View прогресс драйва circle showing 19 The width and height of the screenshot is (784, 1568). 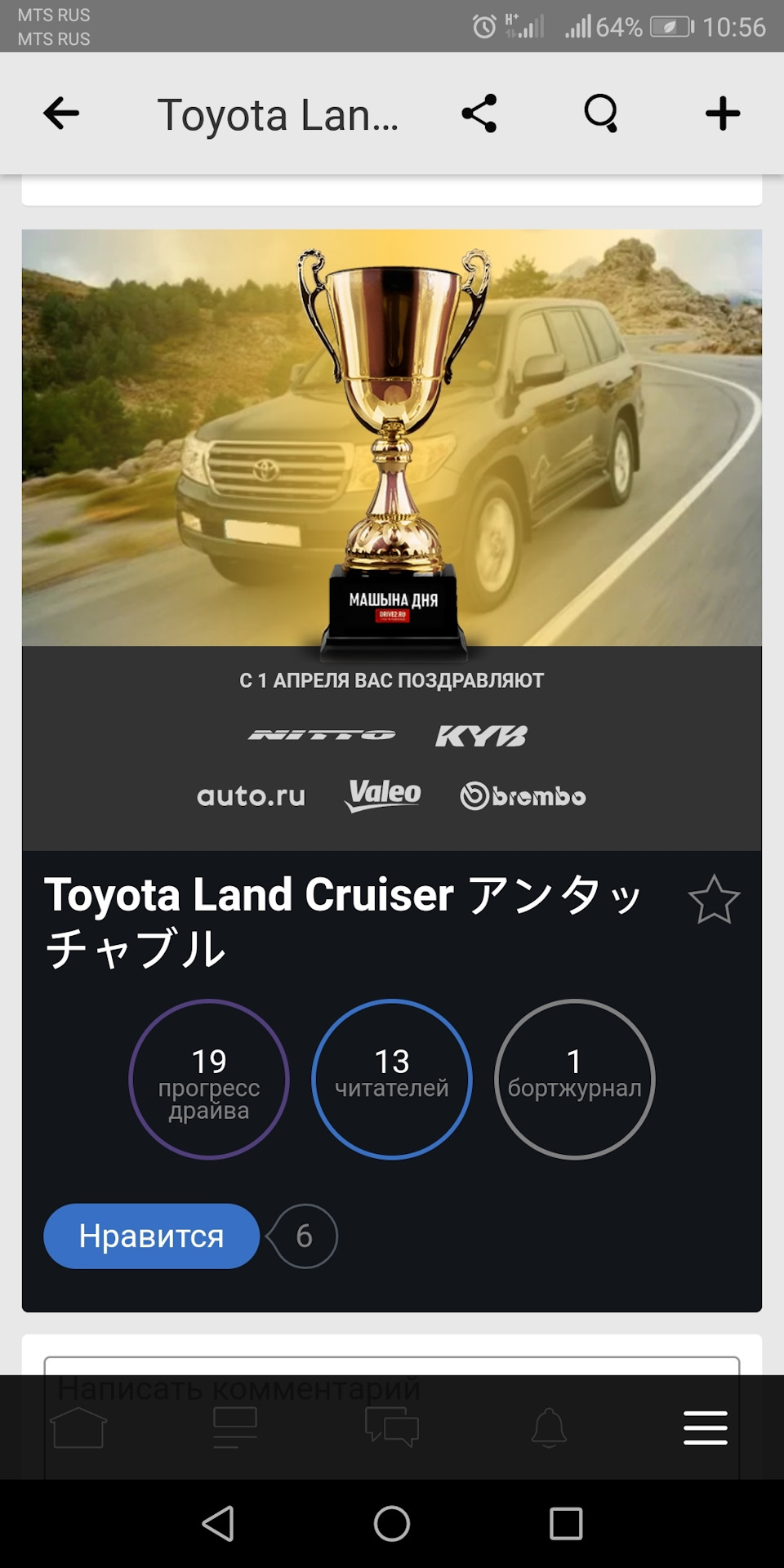pyautogui.click(x=209, y=1078)
